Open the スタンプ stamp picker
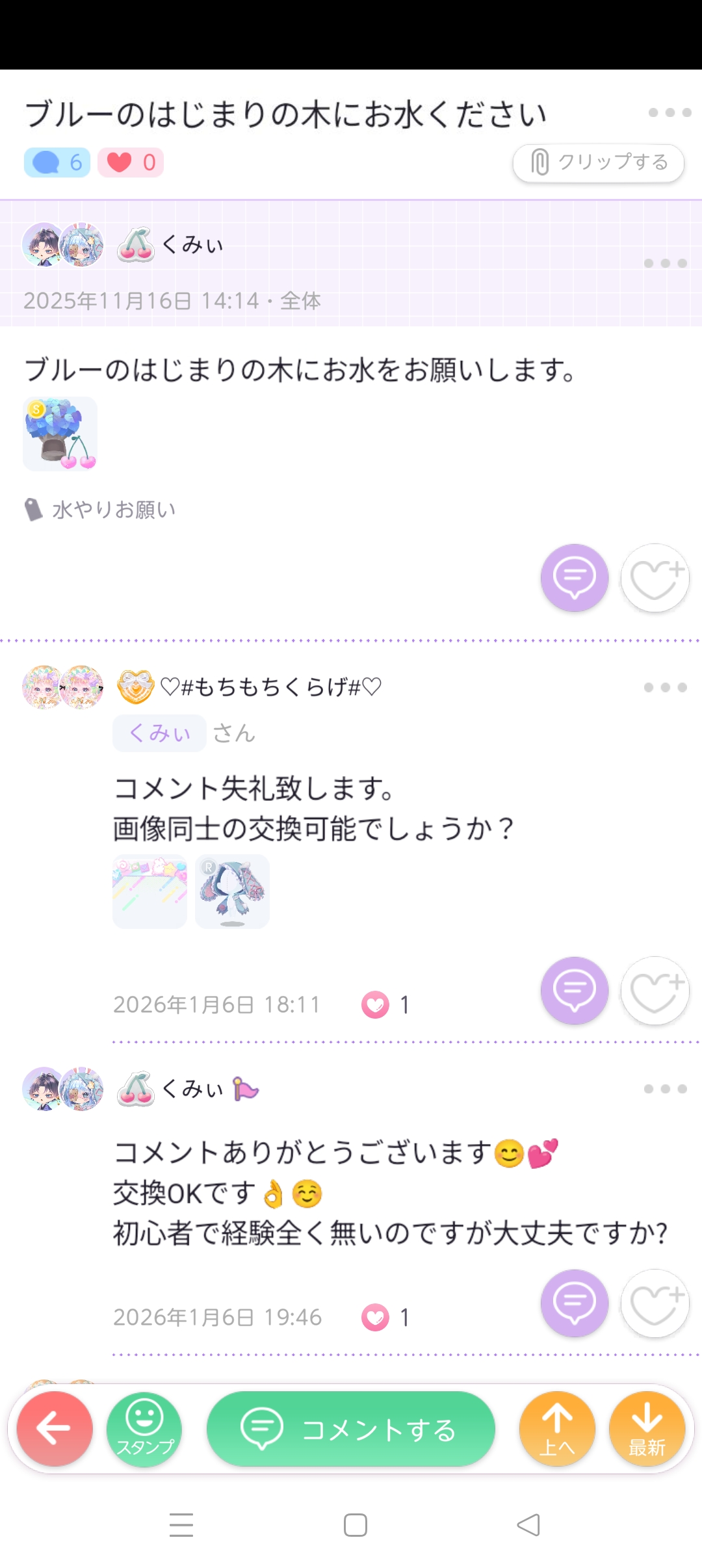This screenshot has height=1568, width=702. click(x=144, y=1428)
